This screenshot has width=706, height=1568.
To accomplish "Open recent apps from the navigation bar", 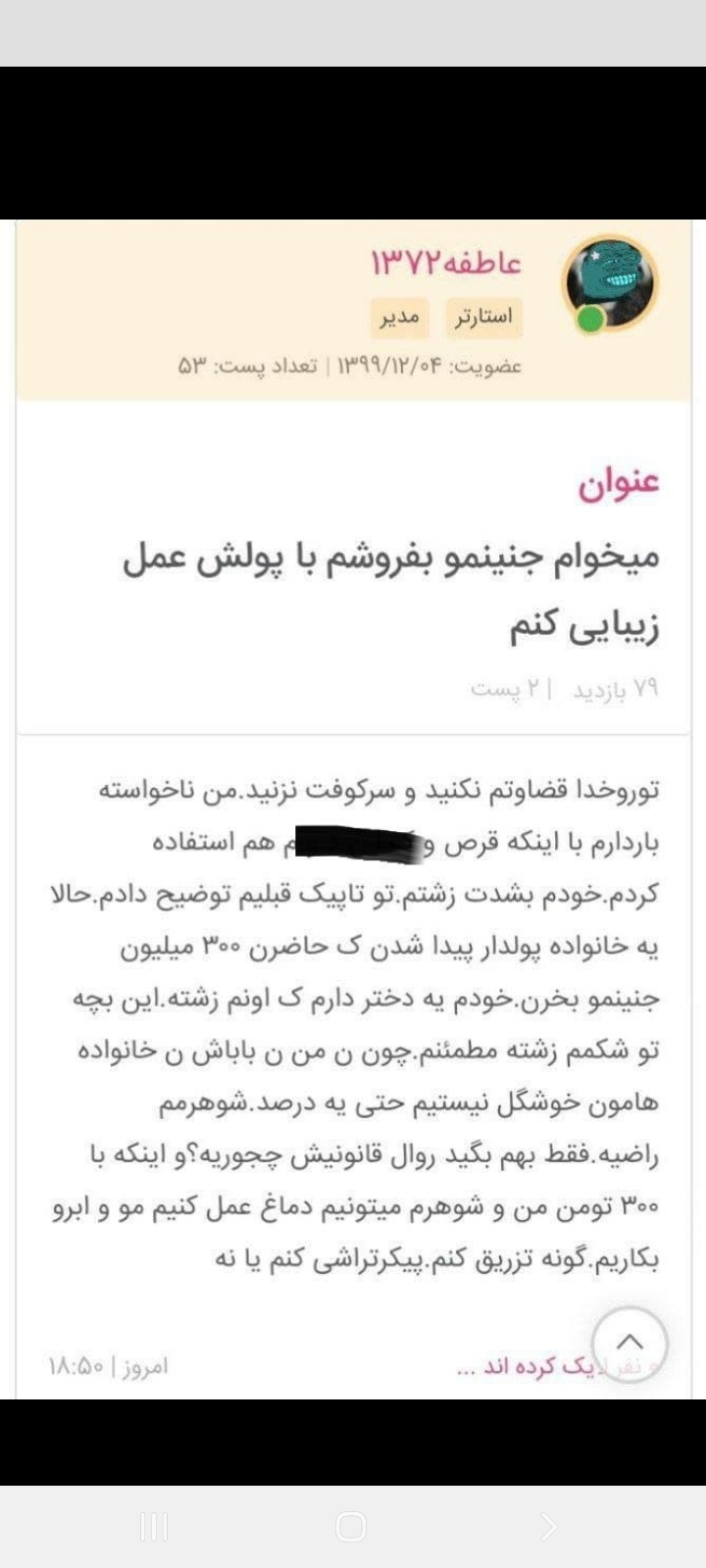I will click(x=154, y=1526).
